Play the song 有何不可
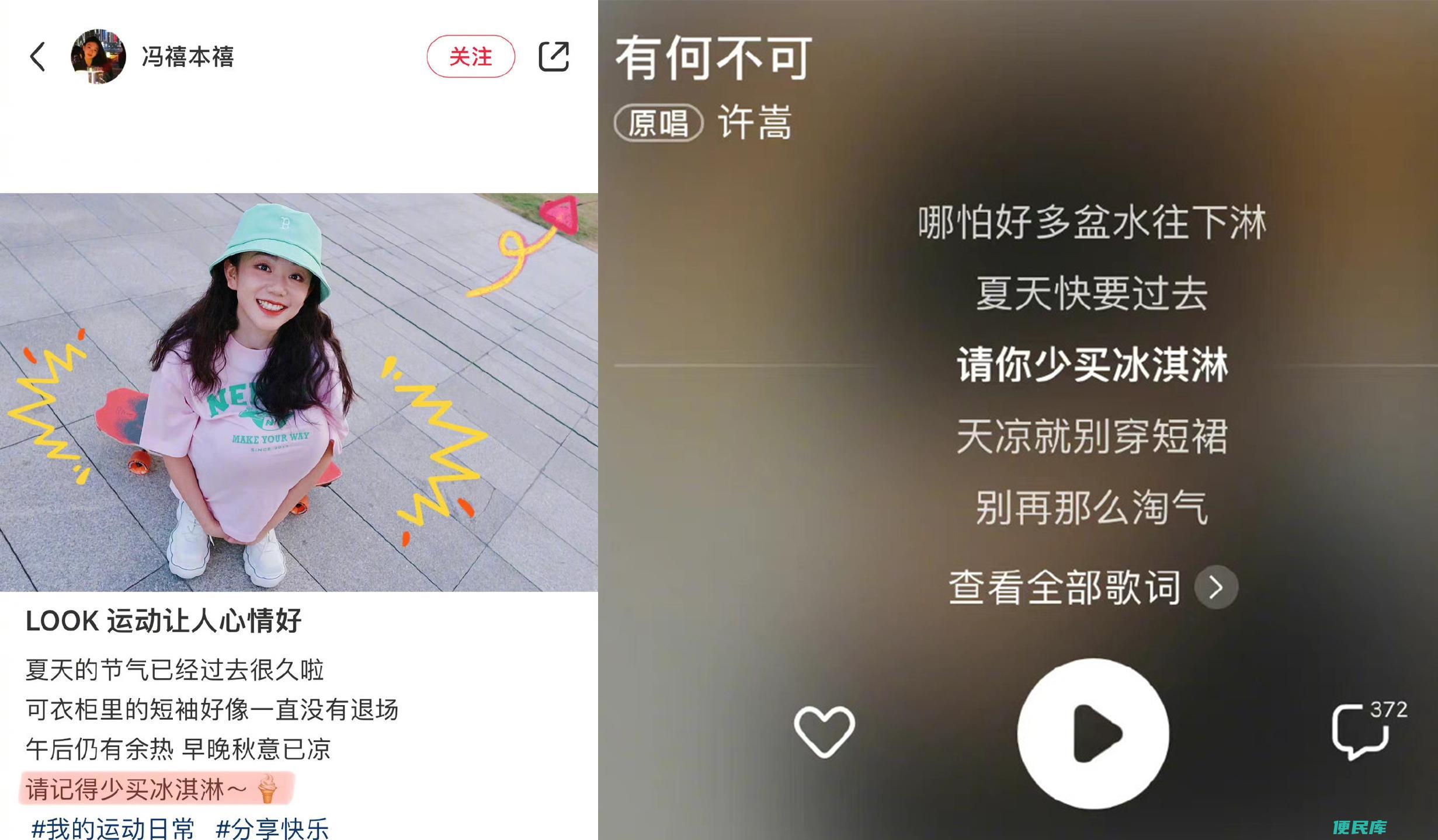 pyautogui.click(x=1093, y=733)
